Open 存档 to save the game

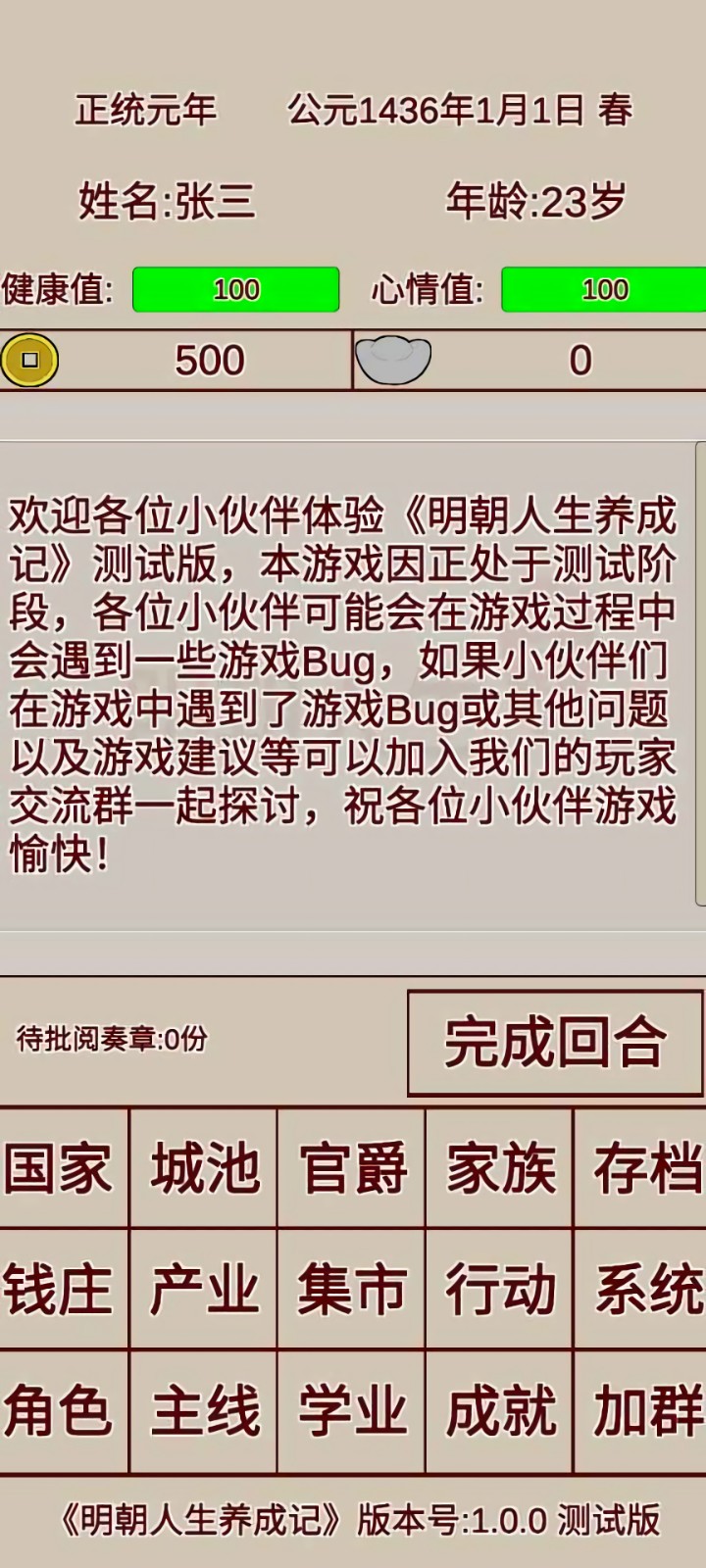coord(643,1168)
